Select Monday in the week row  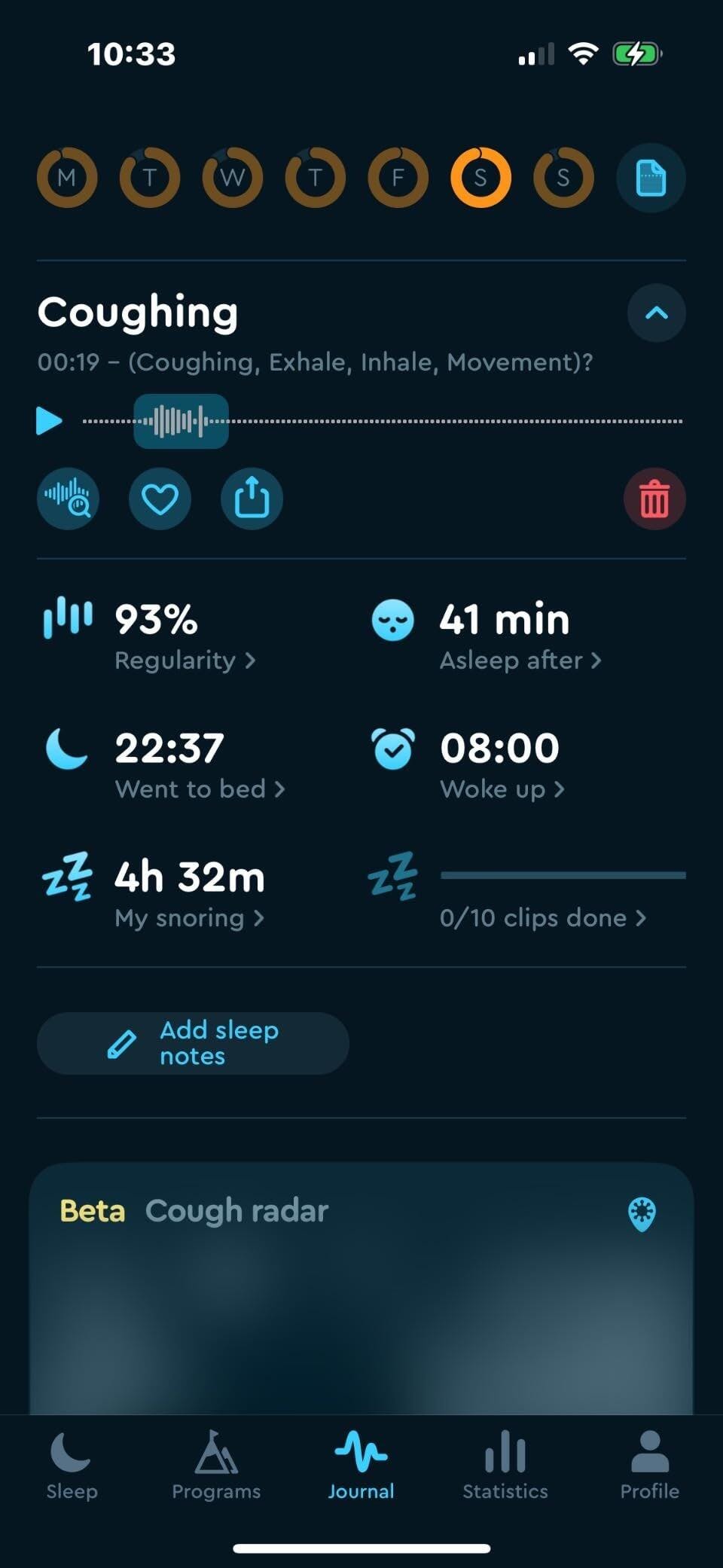coord(67,178)
